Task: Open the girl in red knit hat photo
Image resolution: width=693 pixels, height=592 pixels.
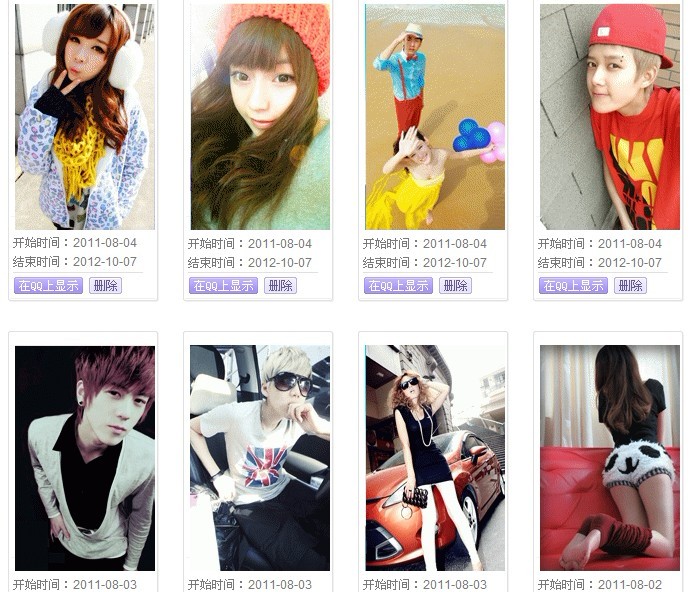Action: click(x=260, y=117)
